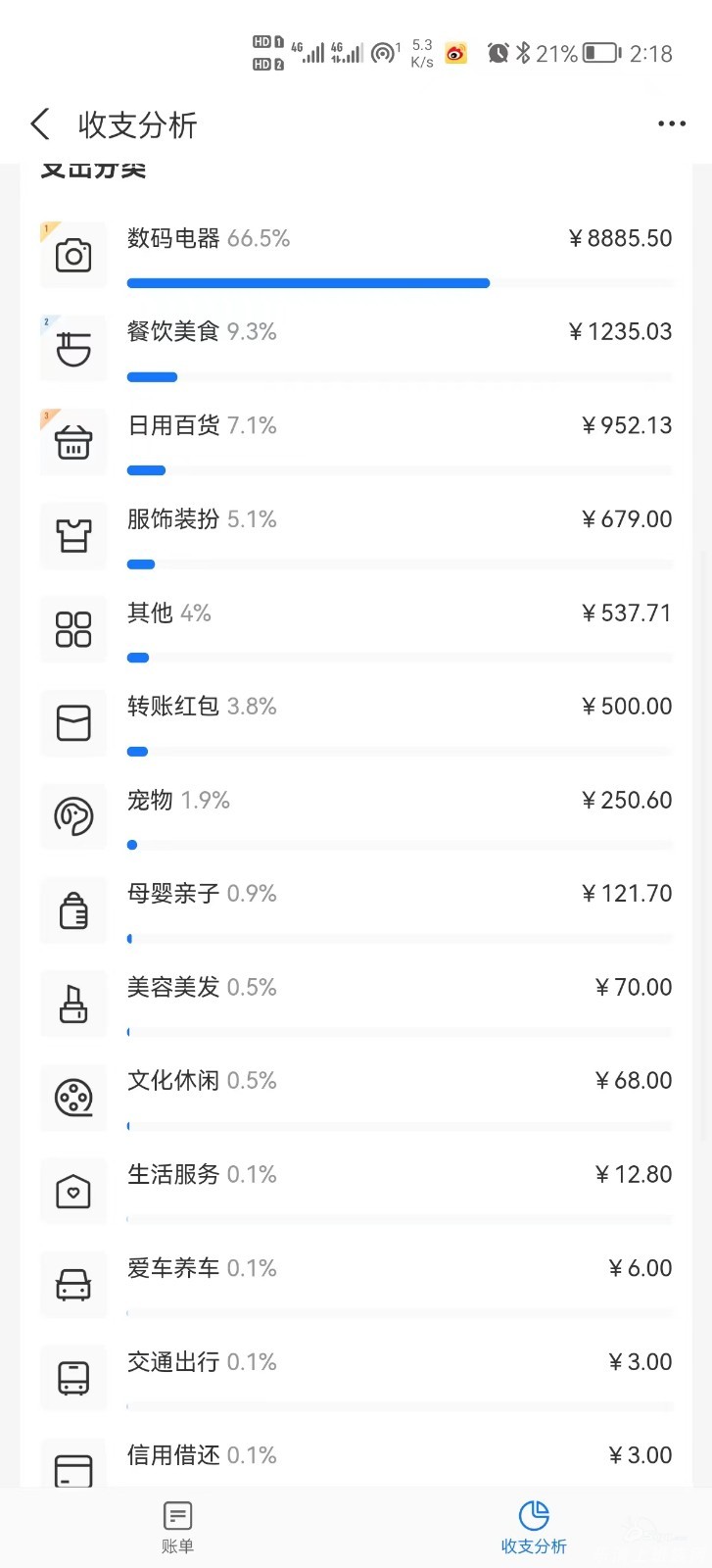View 转账红包 expense details
Image resolution: width=712 pixels, height=1568 pixels.
tap(356, 723)
